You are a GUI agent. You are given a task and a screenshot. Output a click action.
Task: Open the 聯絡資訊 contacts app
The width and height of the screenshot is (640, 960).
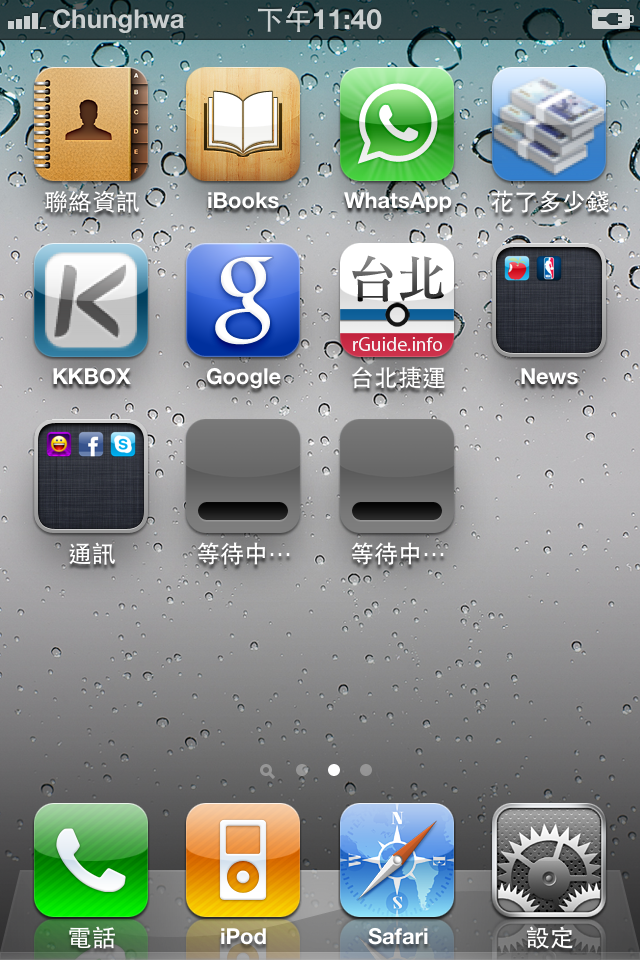click(91, 125)
